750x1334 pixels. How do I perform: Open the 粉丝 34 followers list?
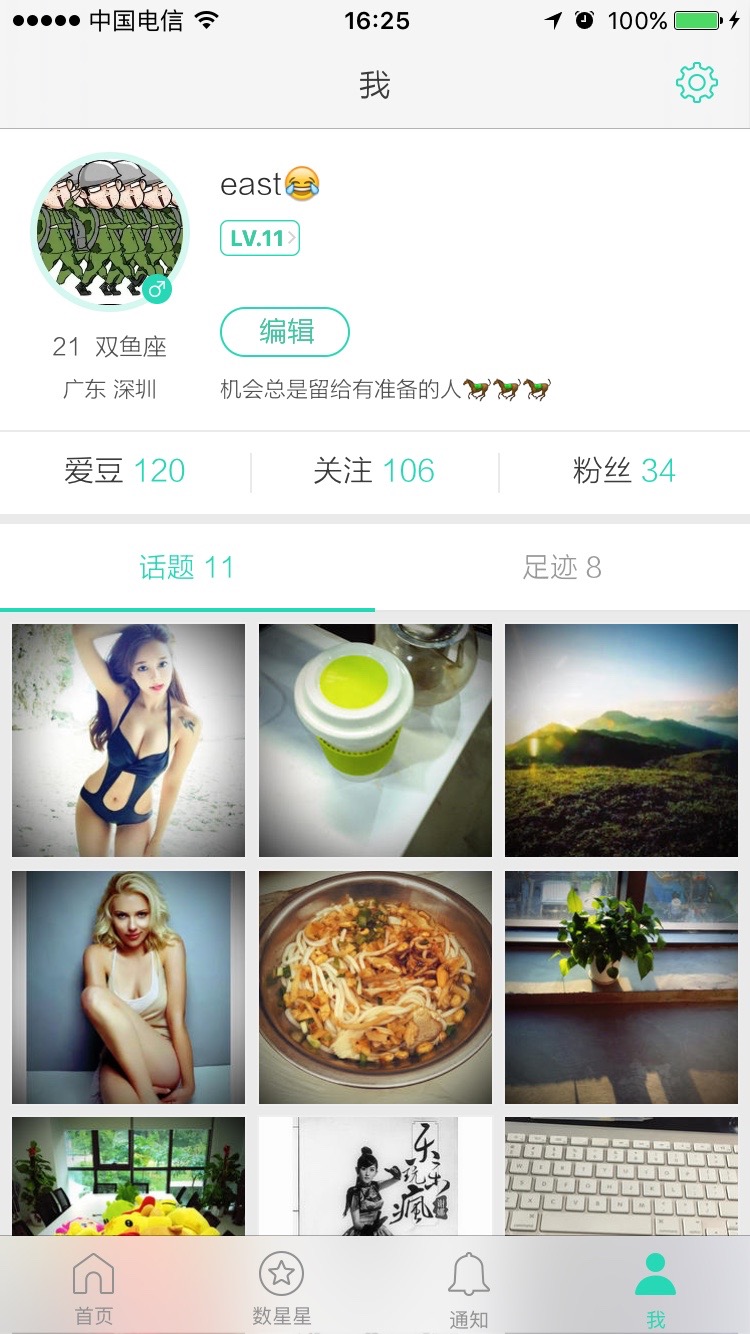coord(624,471)
